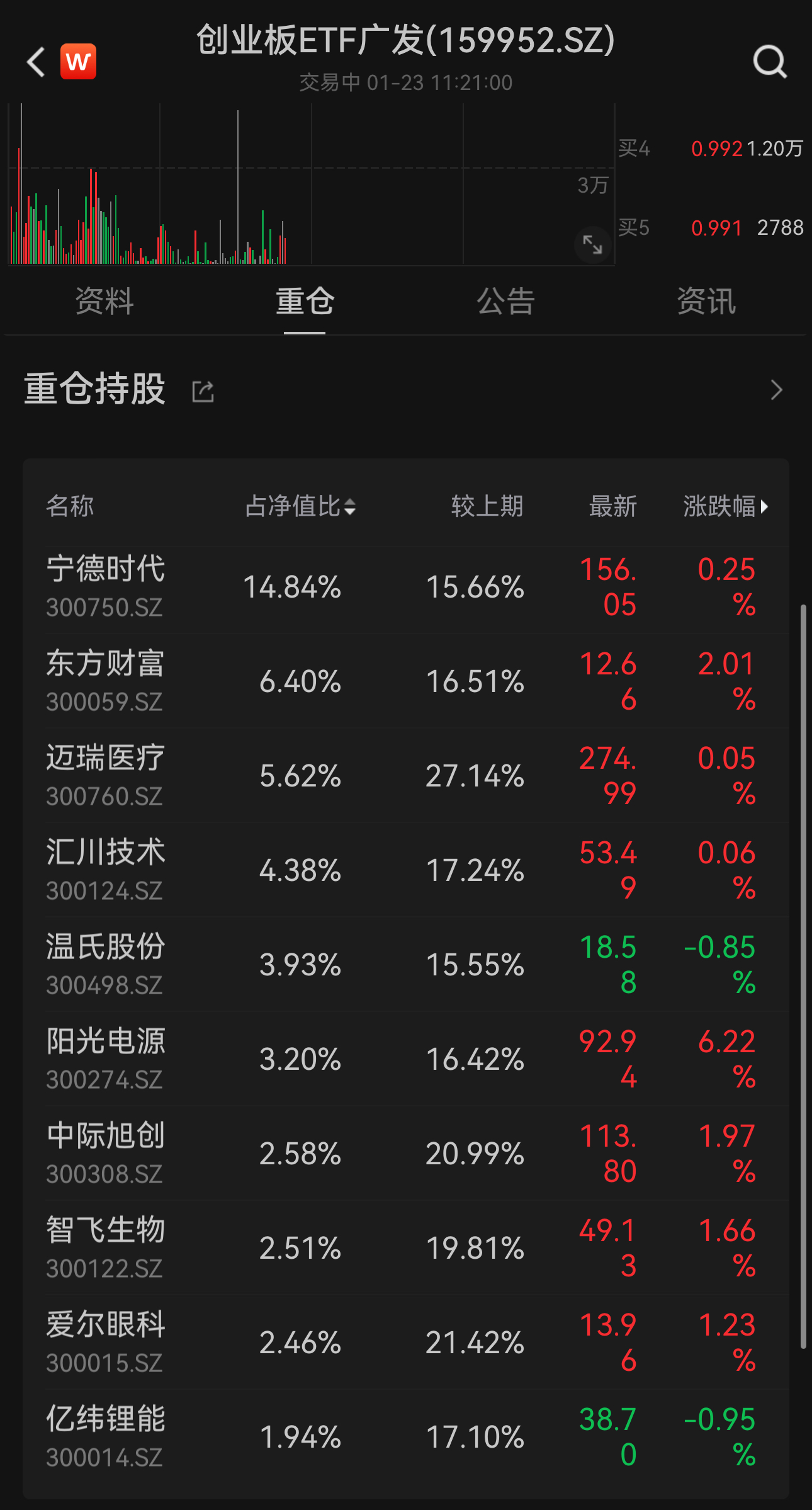Image resolution: width=812 pixels, height=1510 pixels.
Task: View 迈瑞医疗 holding row
Action: tap(406, 776)
